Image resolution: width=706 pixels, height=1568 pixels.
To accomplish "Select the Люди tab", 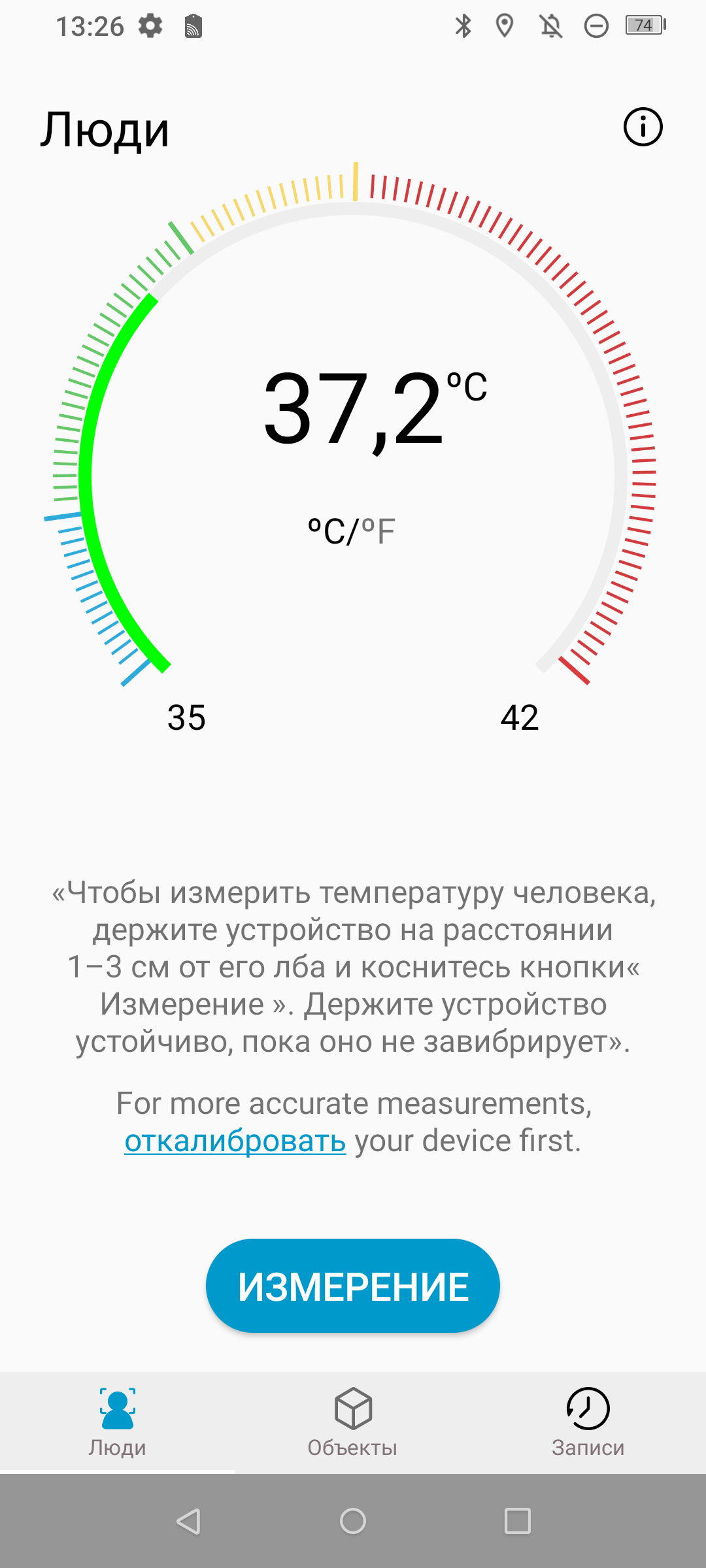I will [118, 1422].
